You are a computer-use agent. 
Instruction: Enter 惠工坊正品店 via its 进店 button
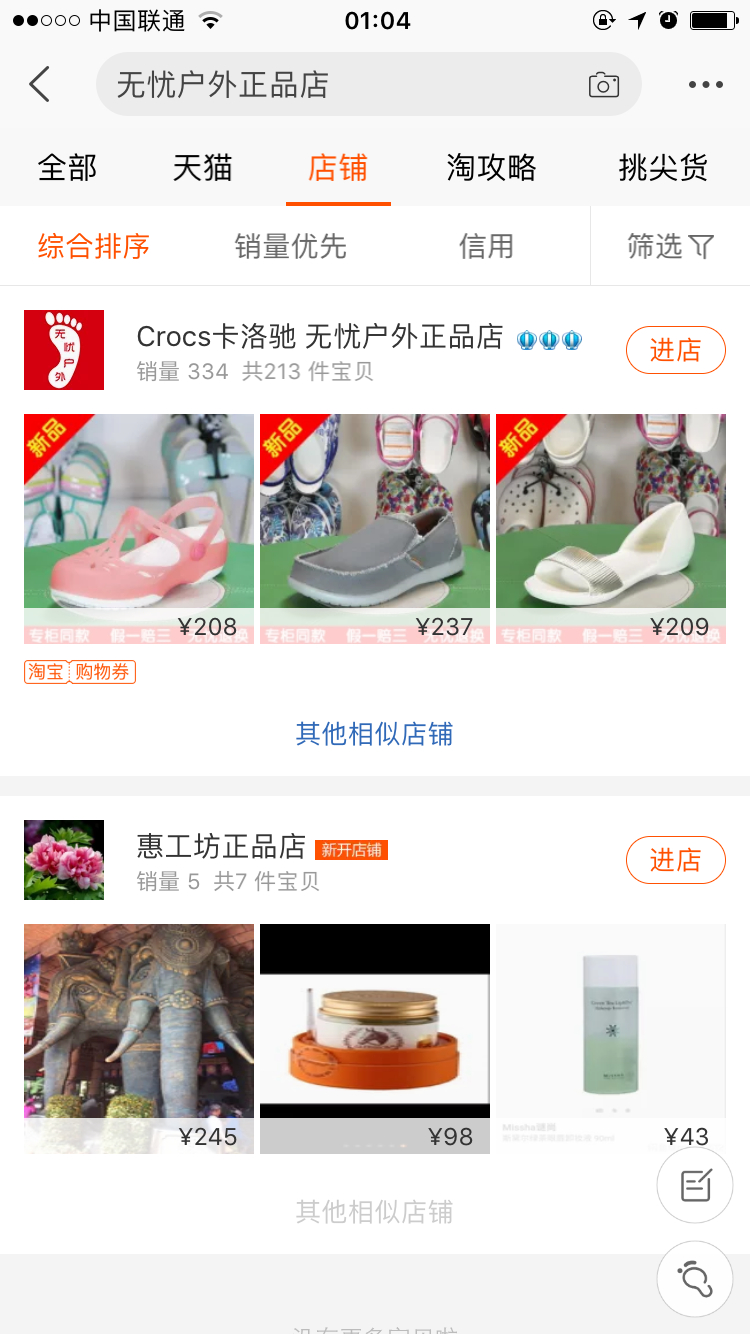tap(675, 860)
